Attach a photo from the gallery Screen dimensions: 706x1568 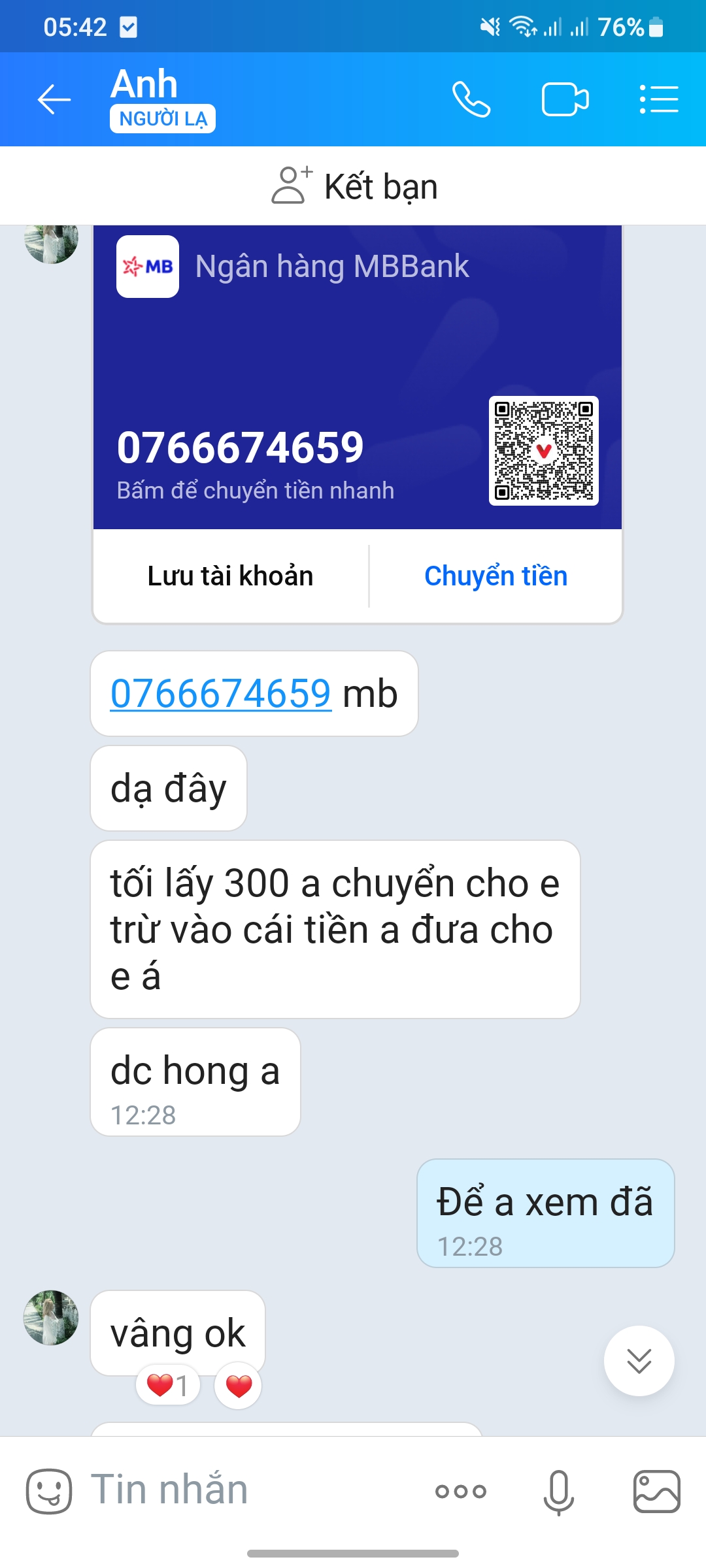click(x=656, y=1491)
